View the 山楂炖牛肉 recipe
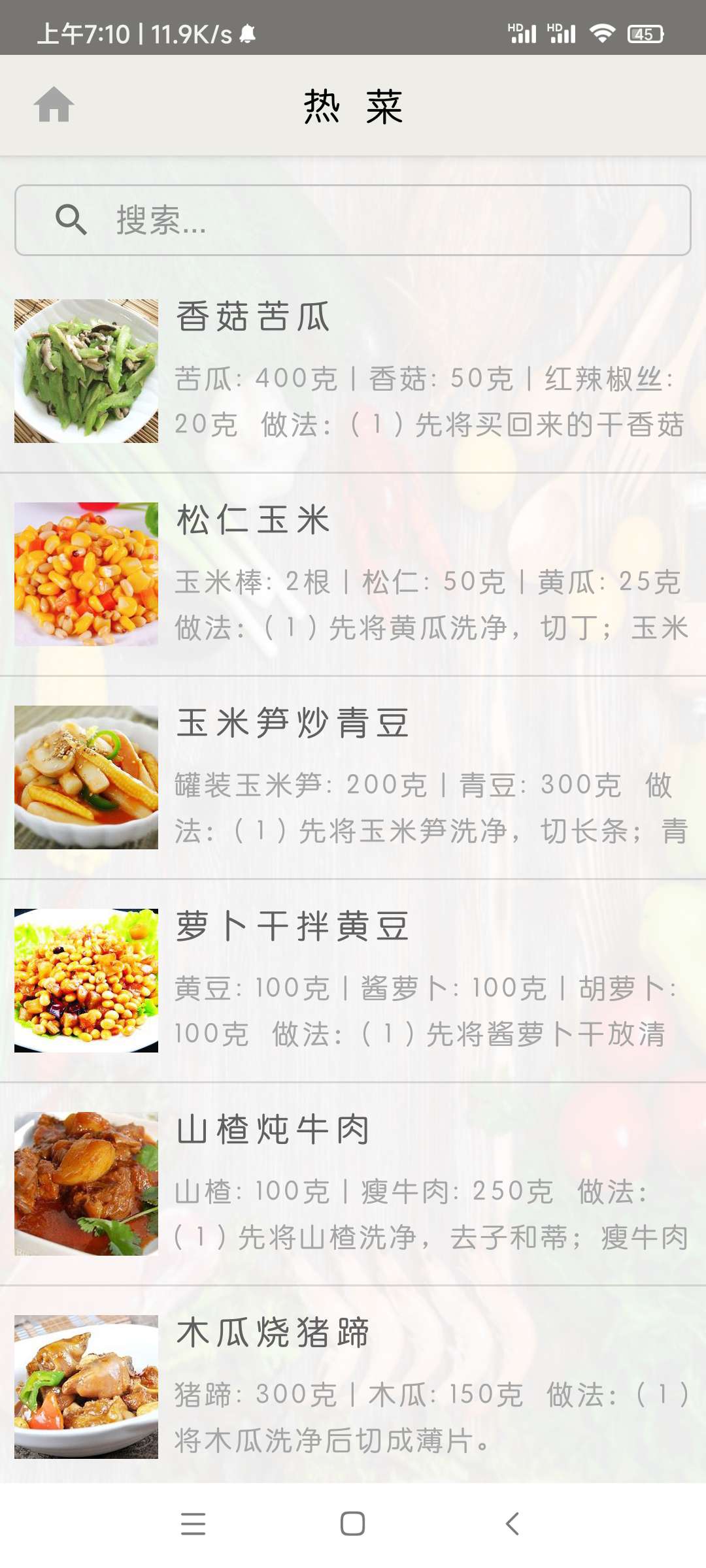This screenshot has height=1568, width=706. (x=353, y=1184)
